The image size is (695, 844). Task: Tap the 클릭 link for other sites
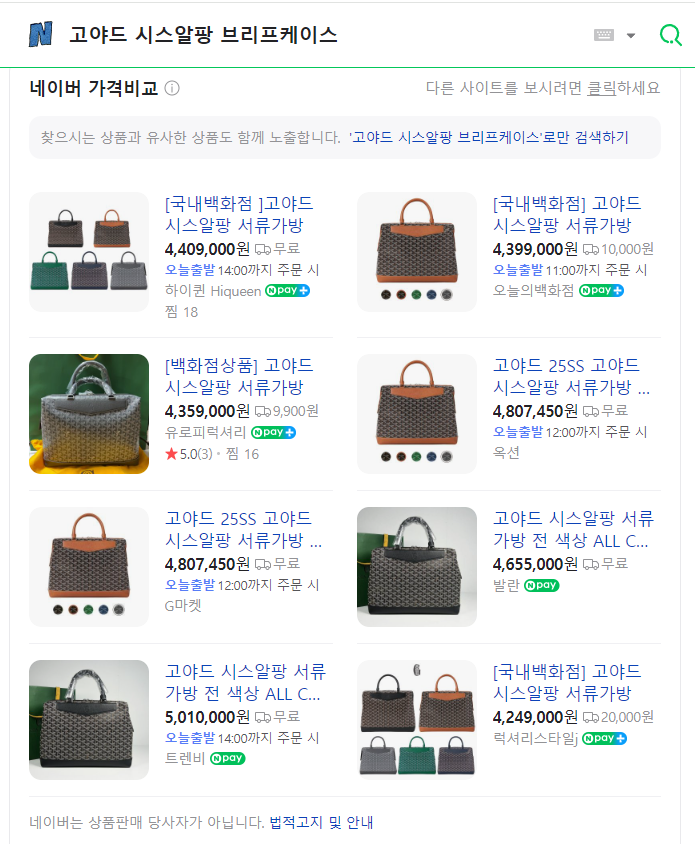[x=601, y=88]
